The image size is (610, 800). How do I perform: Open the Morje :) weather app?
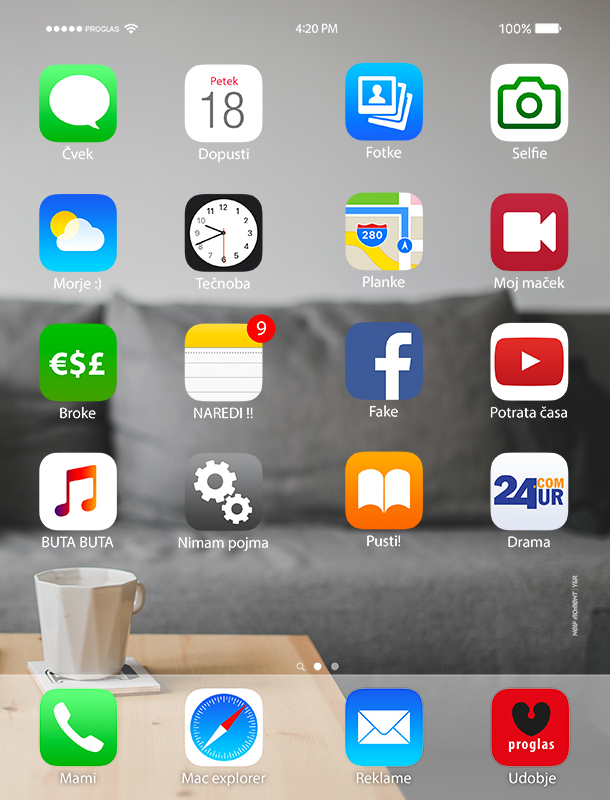(x=78, y=232)
